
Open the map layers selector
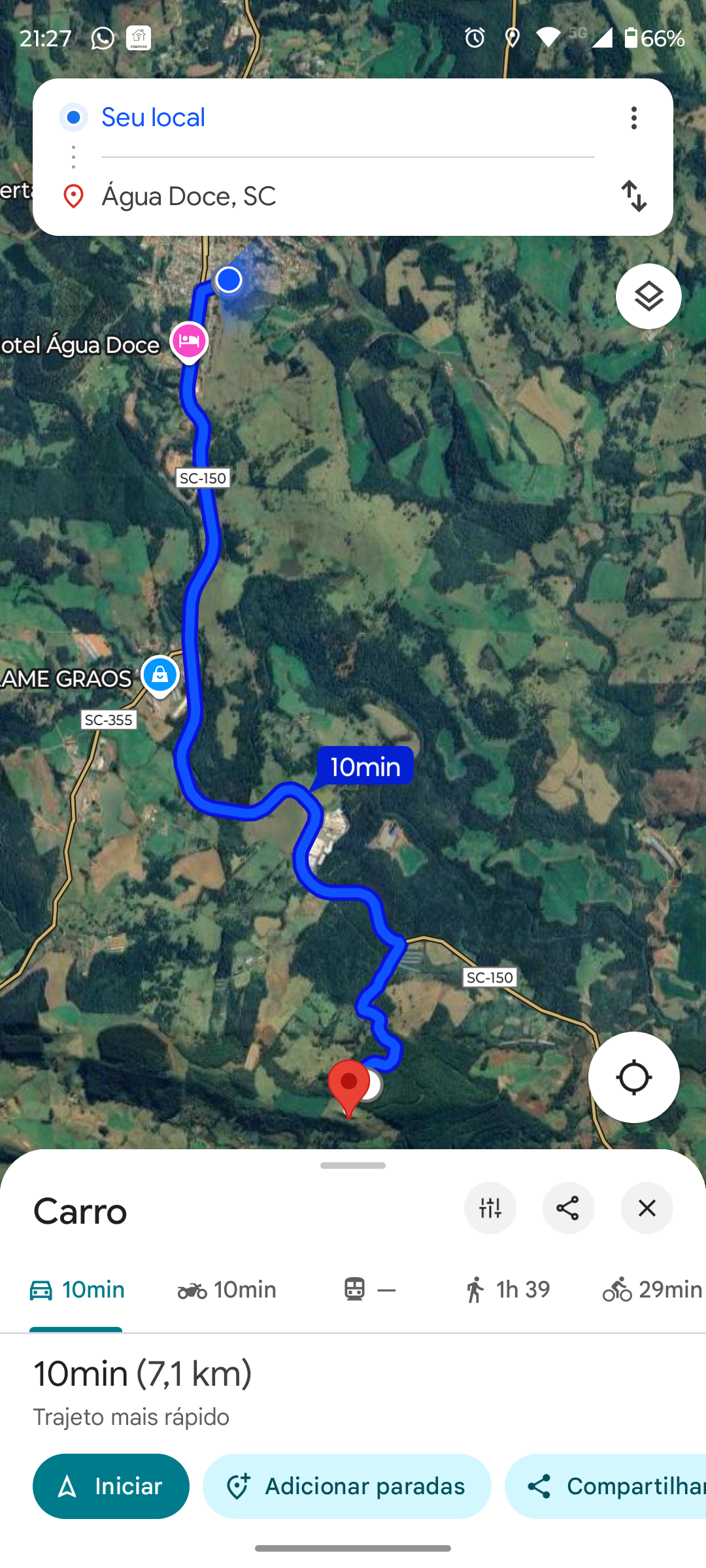point(648,297)
